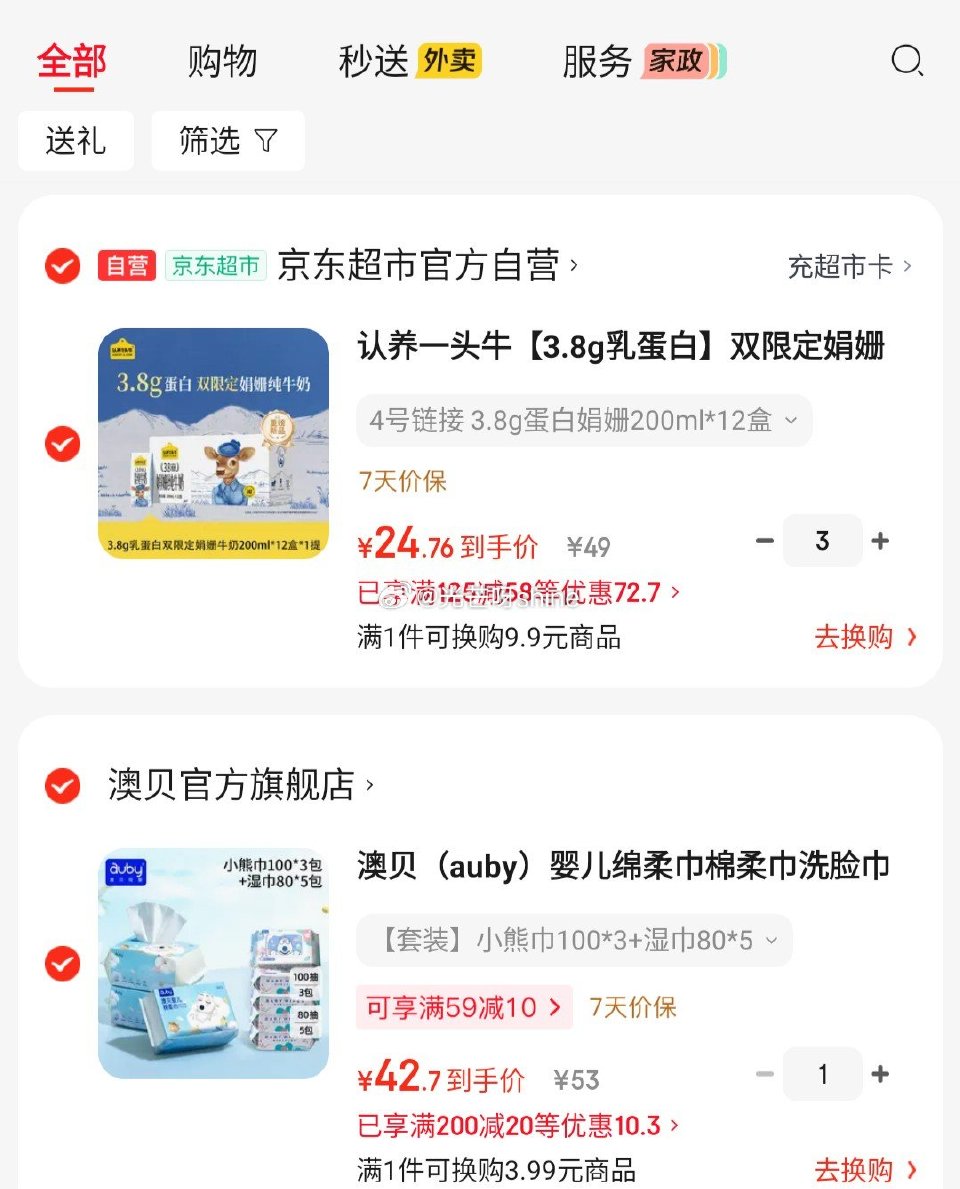Deselect the 认养一头牛 milk product checkbox

pyautogui.click(x=61, y=443)
